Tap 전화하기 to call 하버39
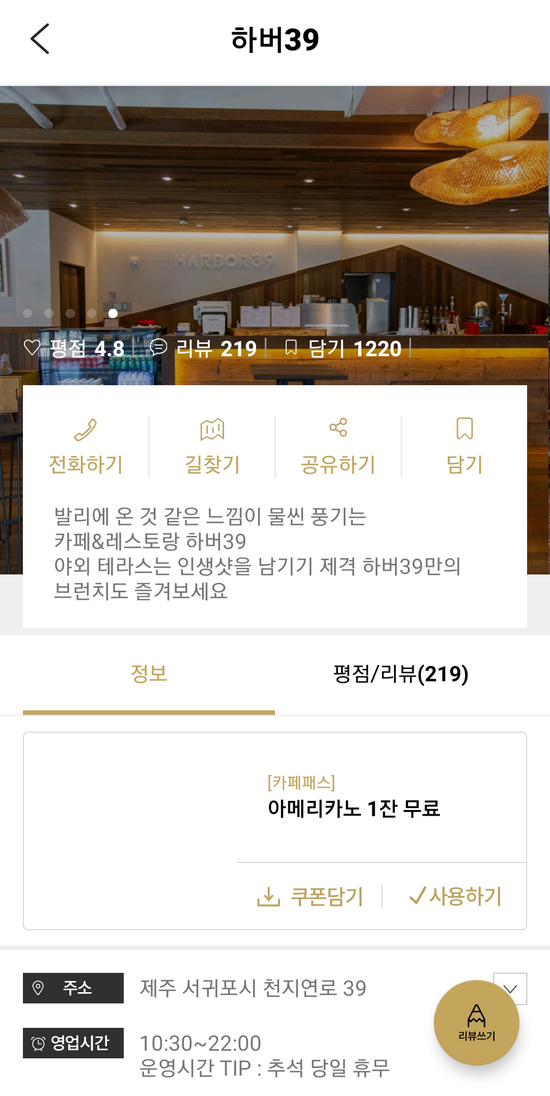550x1096 pixels. pos(85,447)
